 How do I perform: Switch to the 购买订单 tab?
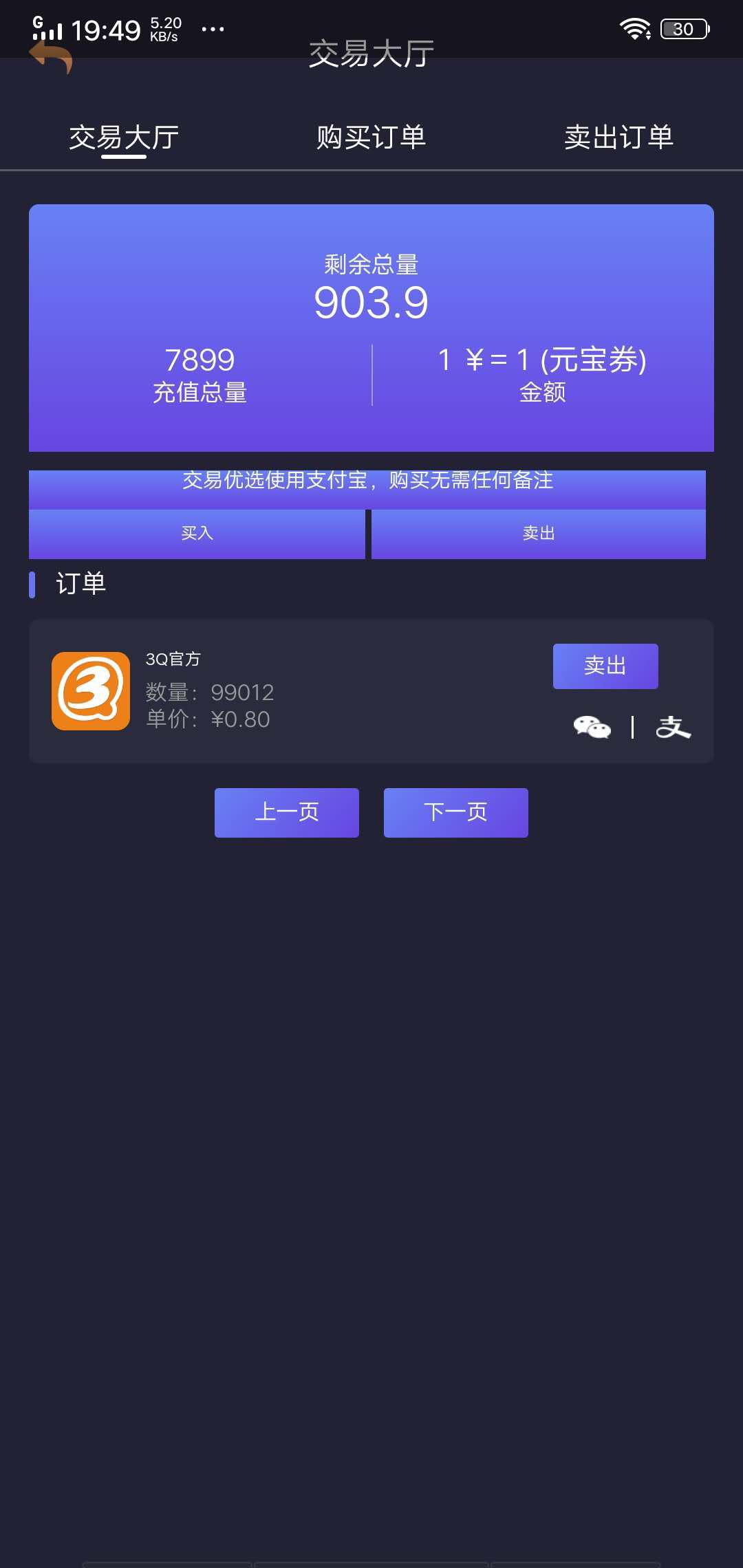[371, 137]
